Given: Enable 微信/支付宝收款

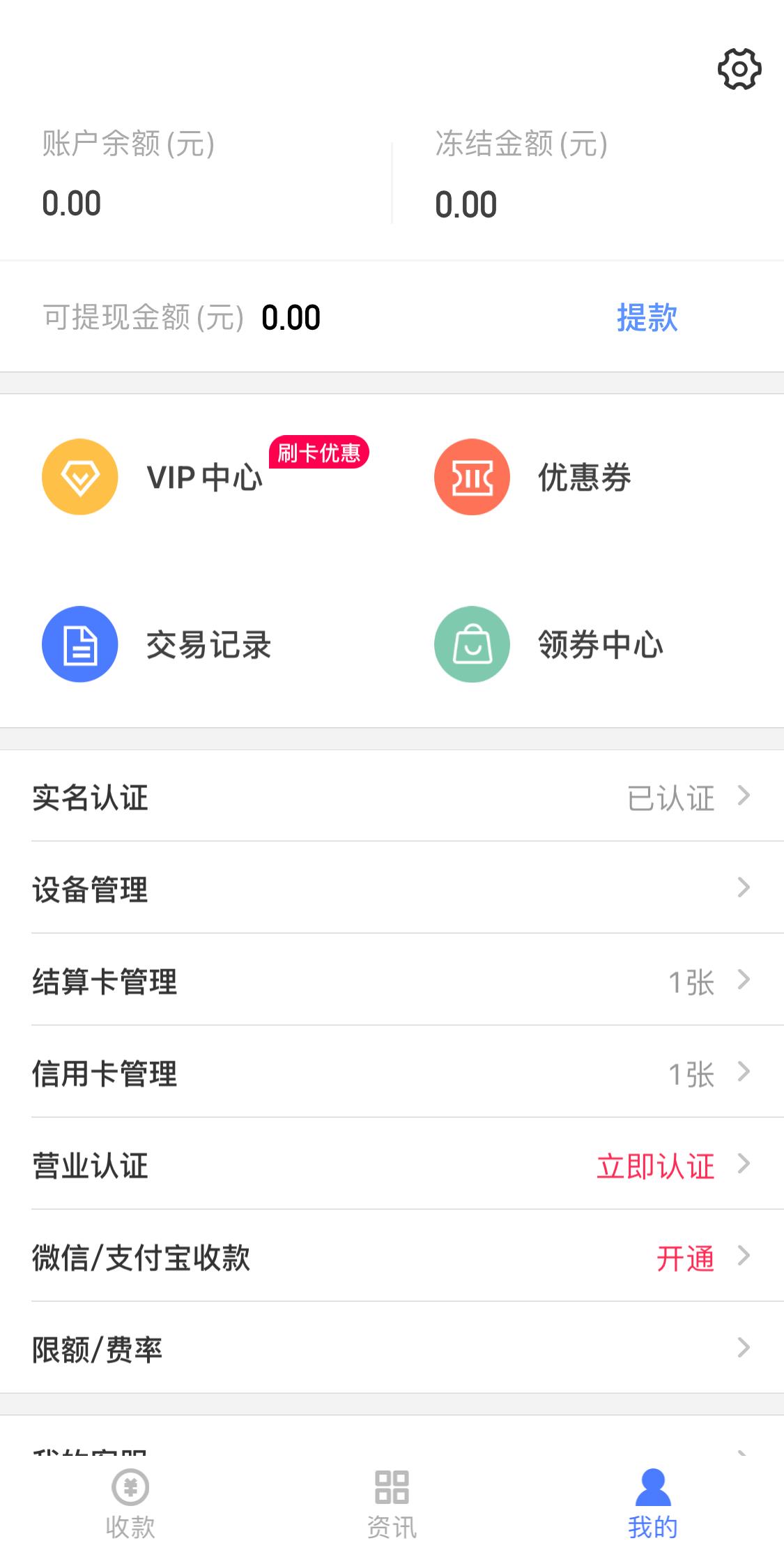Looking at the screenshot, I should tap(685, 1257).
